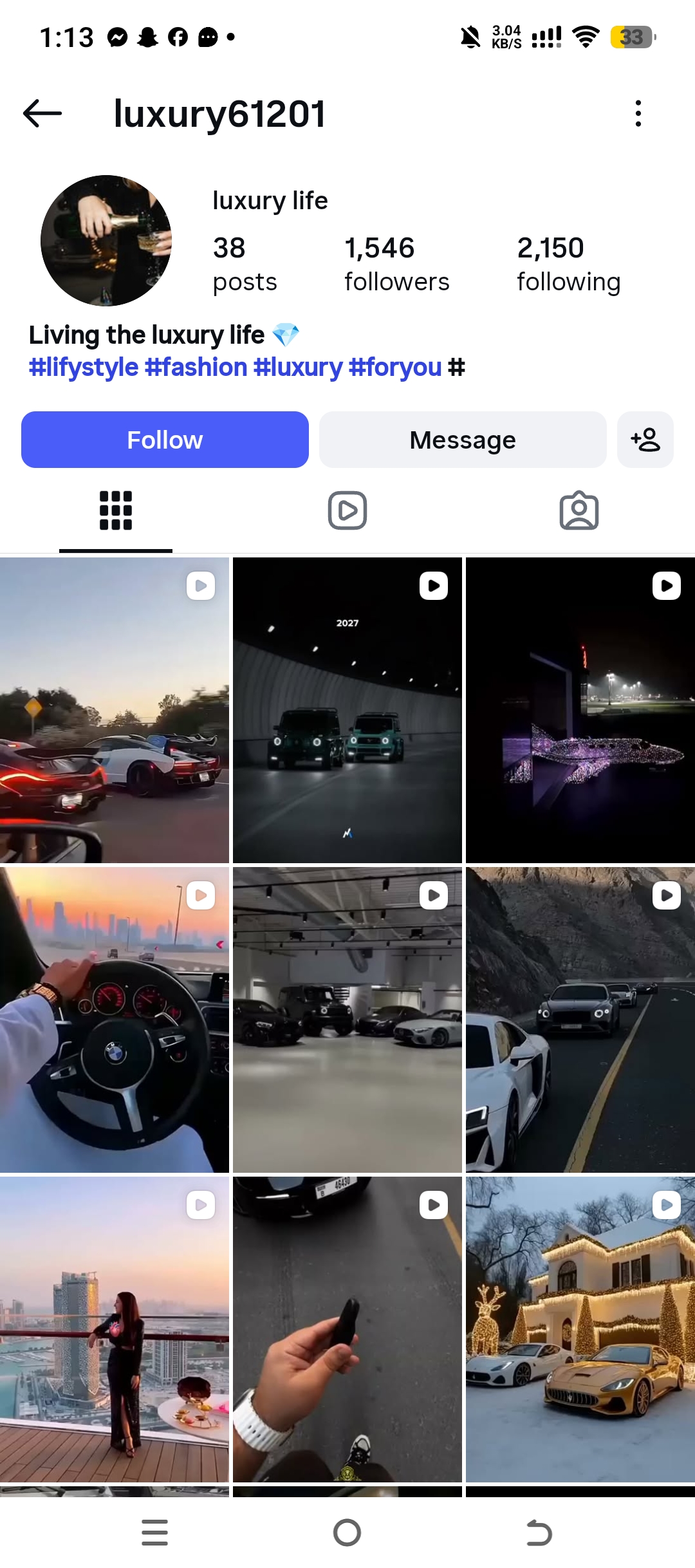View the profile picture
Viewport: 695px width, 1568px height.
click(106, 241)
